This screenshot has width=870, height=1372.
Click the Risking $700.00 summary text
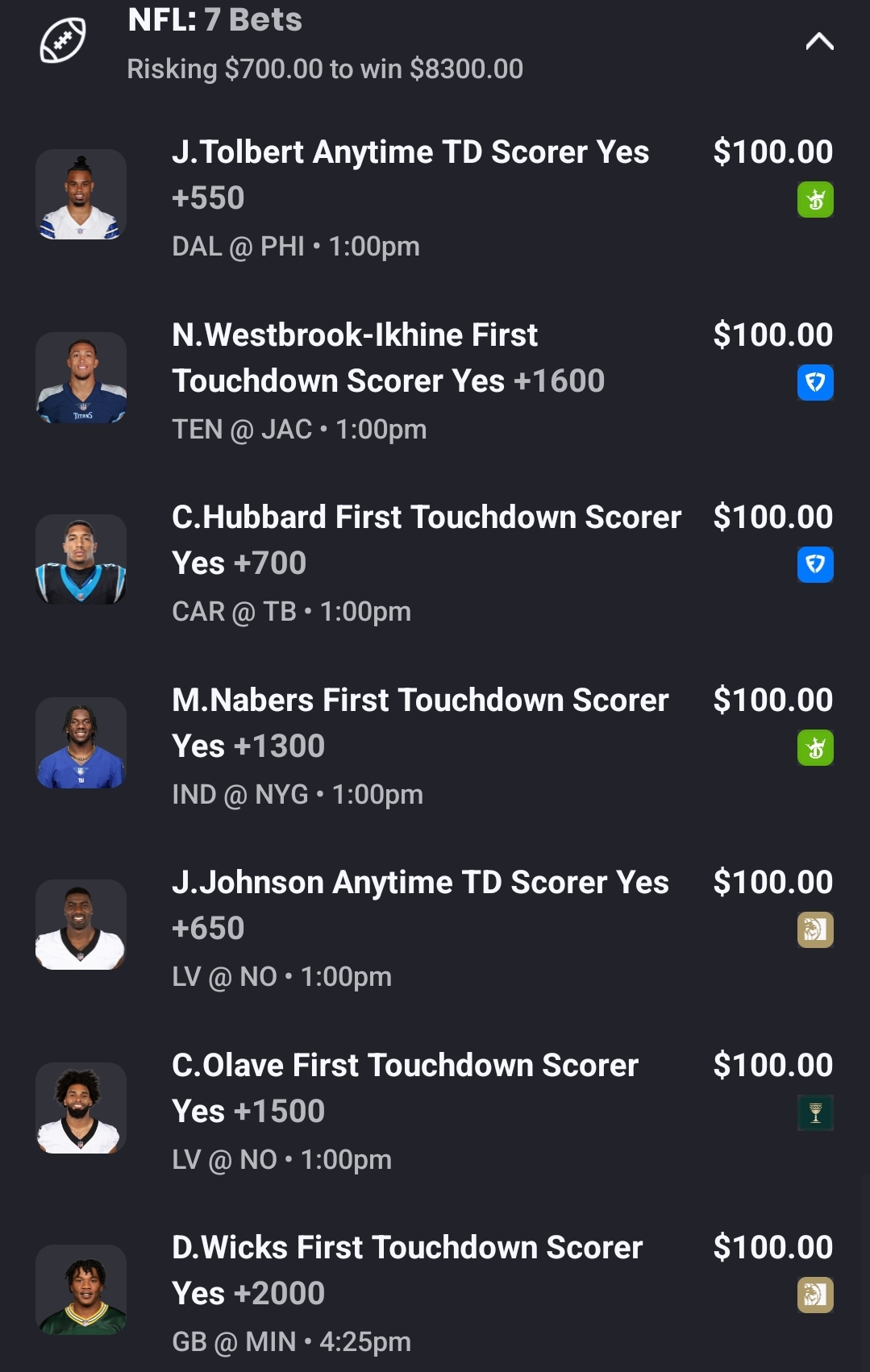(x=324, y=69)
